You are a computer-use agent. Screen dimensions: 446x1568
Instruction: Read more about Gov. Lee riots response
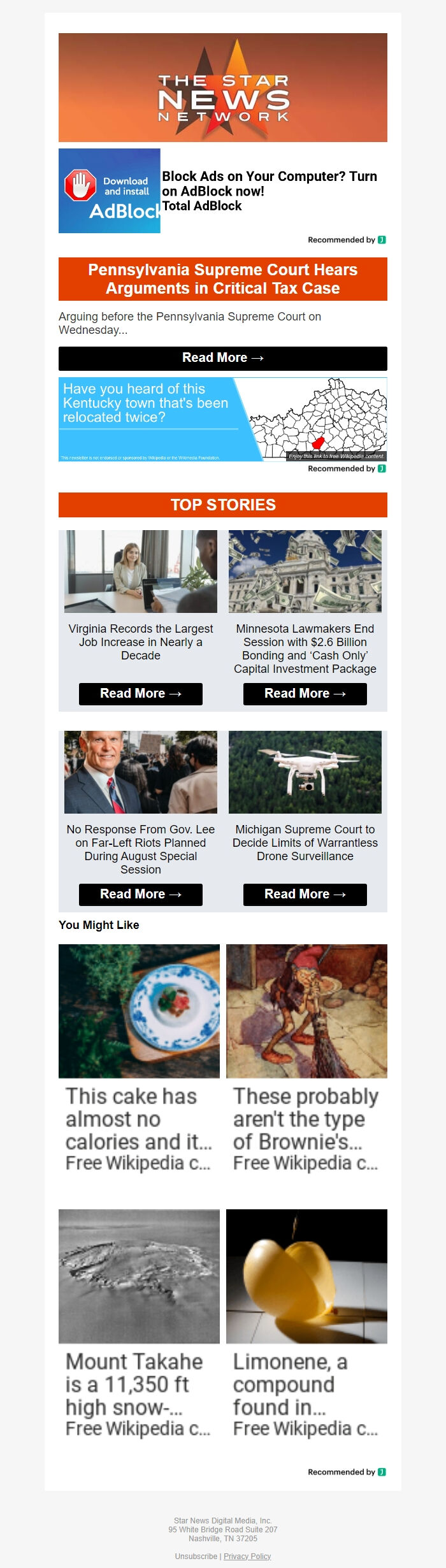coord(140,895)
